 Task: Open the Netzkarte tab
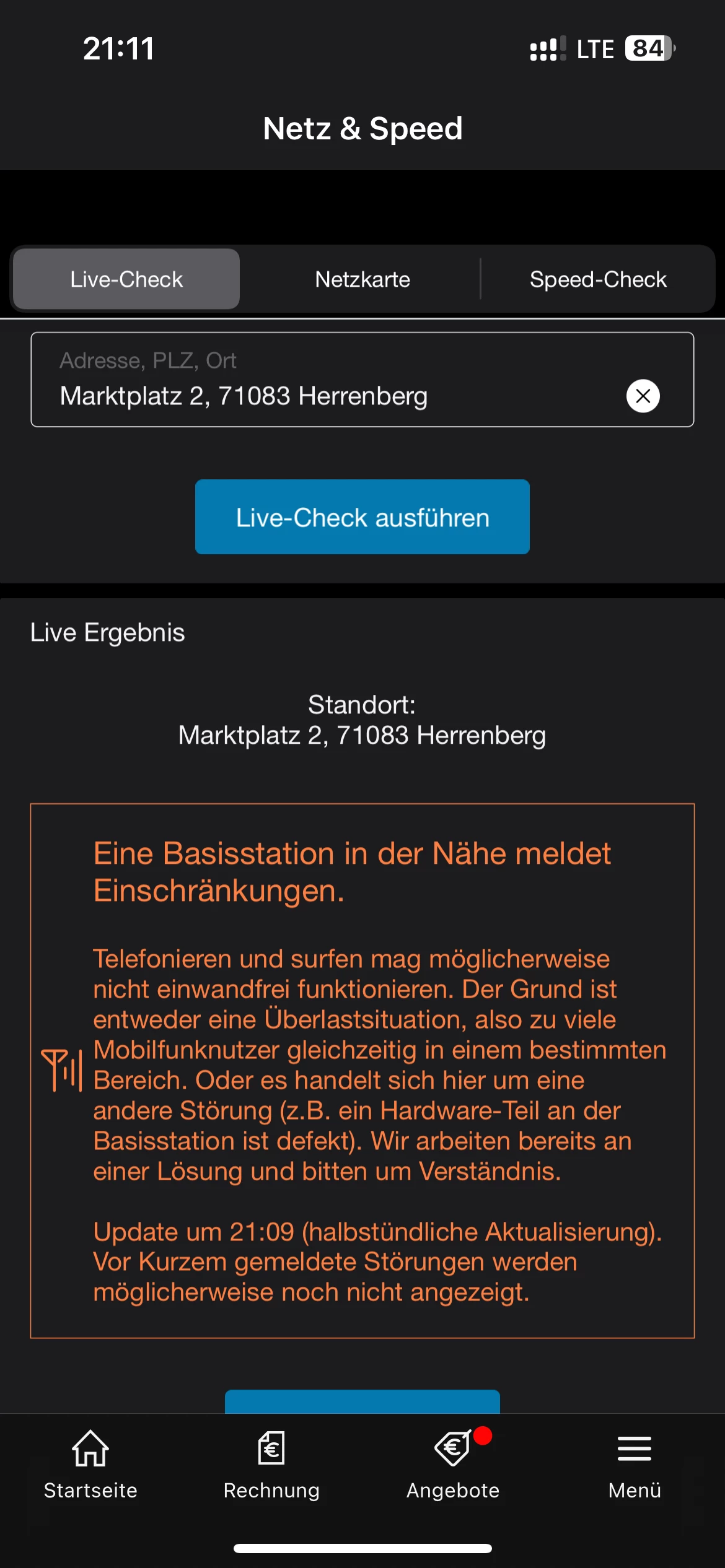click(x=362, y=279)
